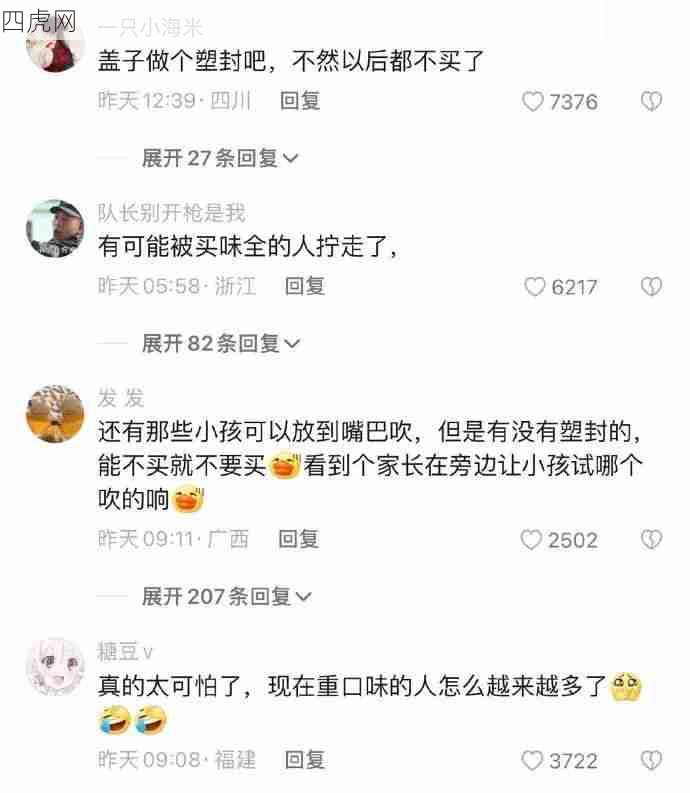Like the comment by 发发
The height and width of the screenshot is (793, 690).
[532, 540]
